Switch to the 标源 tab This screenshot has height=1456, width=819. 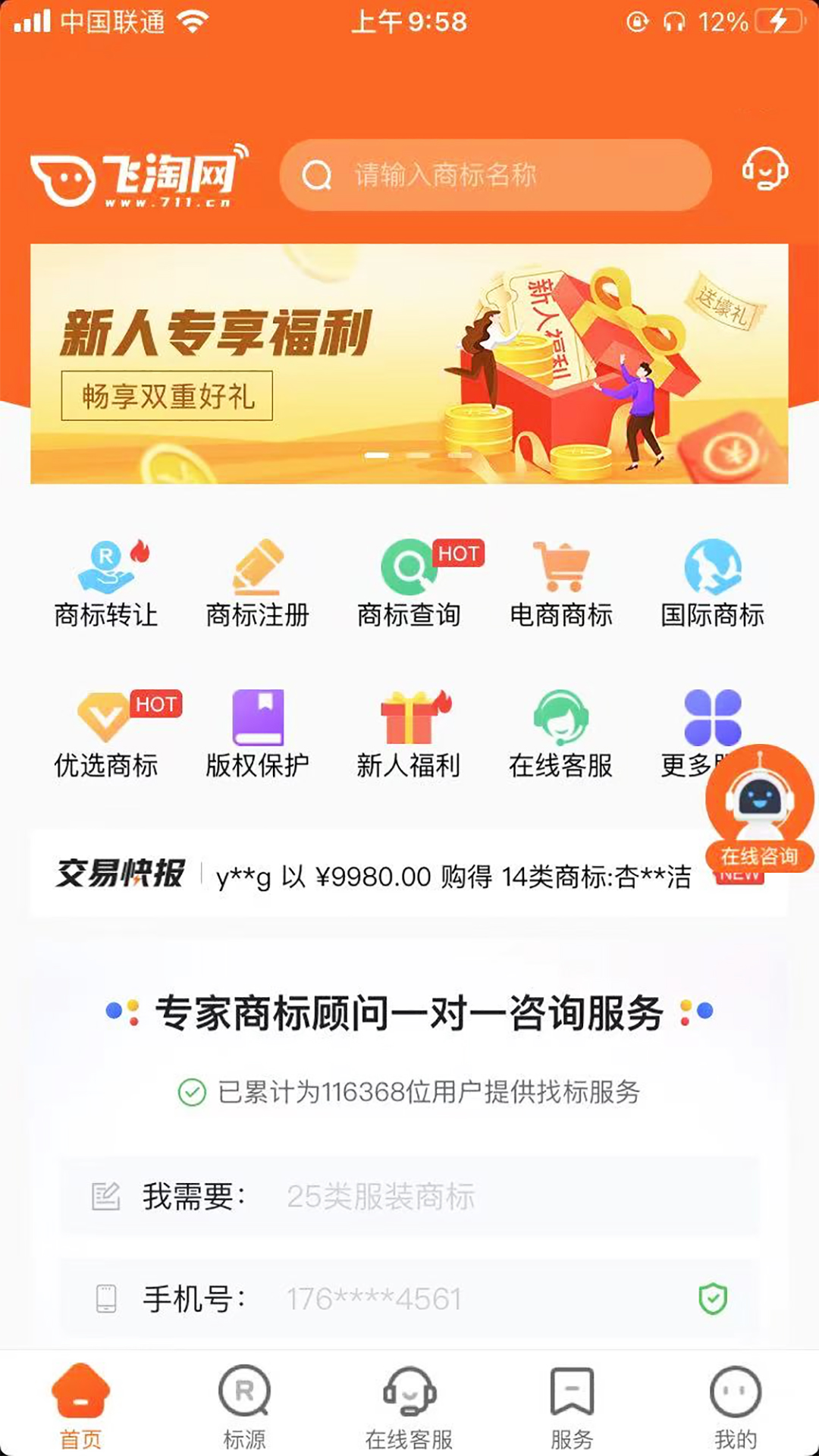pos(244,1406)
